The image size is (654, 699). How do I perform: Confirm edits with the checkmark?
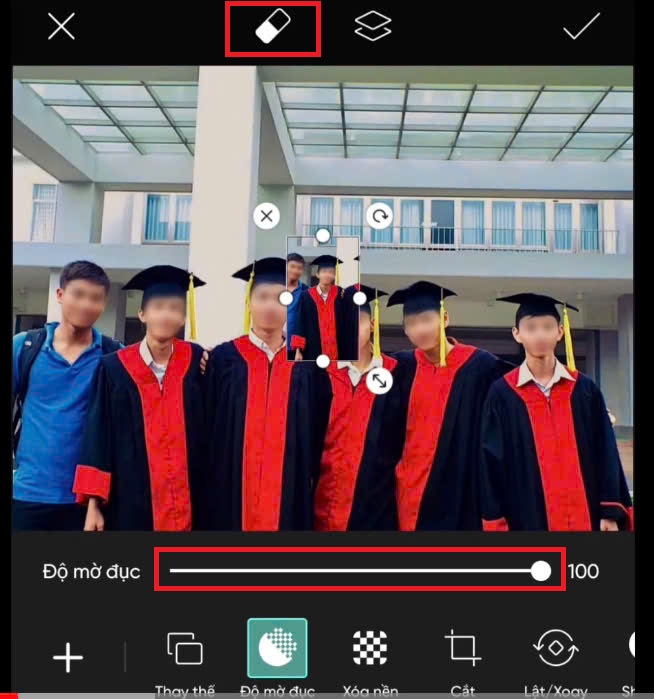click(x=580, y=27)
